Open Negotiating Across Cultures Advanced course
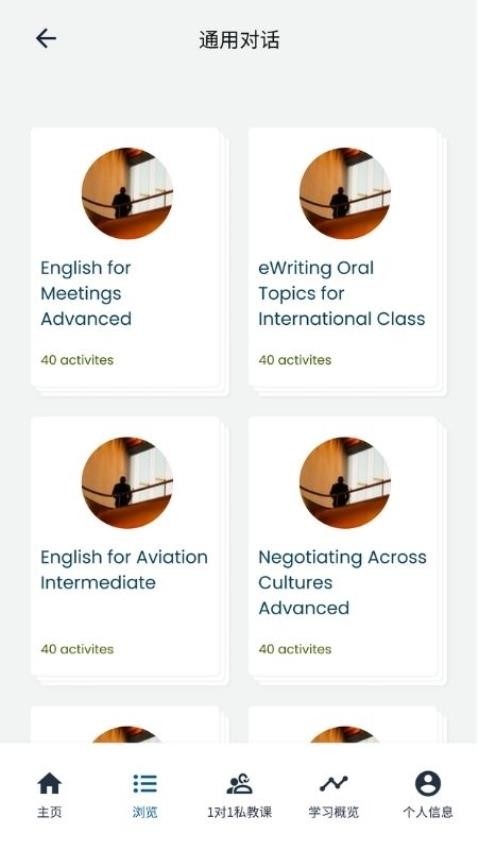 (x=343, y=546)
